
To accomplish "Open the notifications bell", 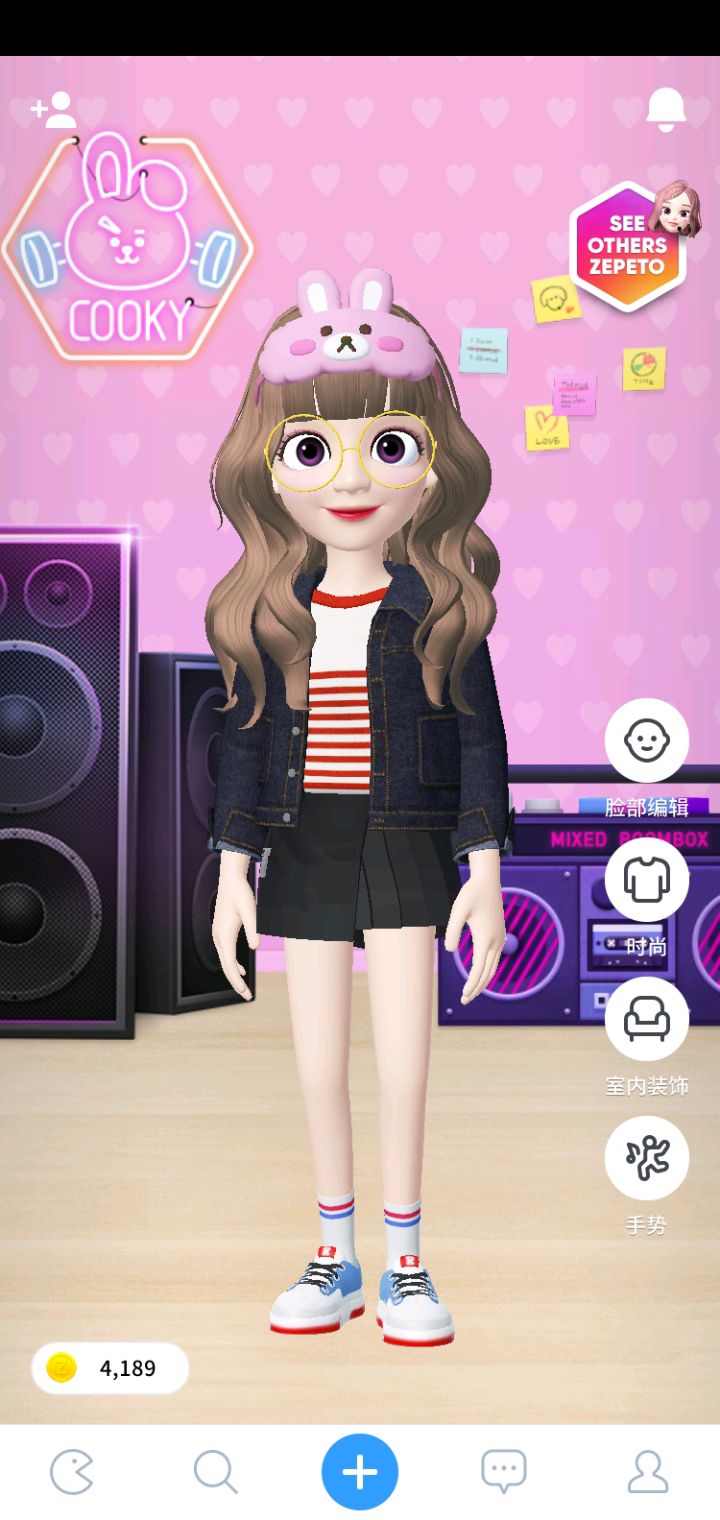I will click(x=666, y=109).
